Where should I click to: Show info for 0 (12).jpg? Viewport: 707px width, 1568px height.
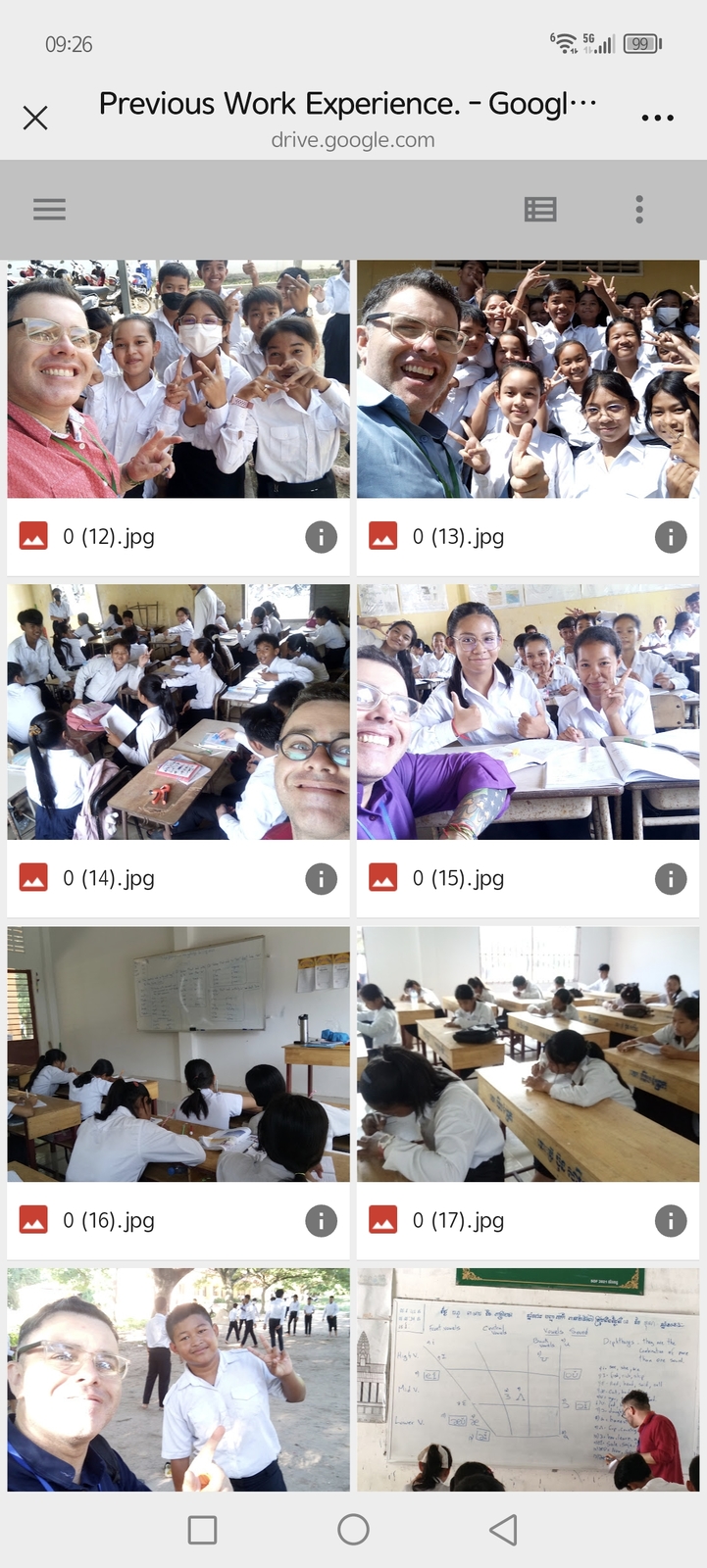(x=321, y=536)
